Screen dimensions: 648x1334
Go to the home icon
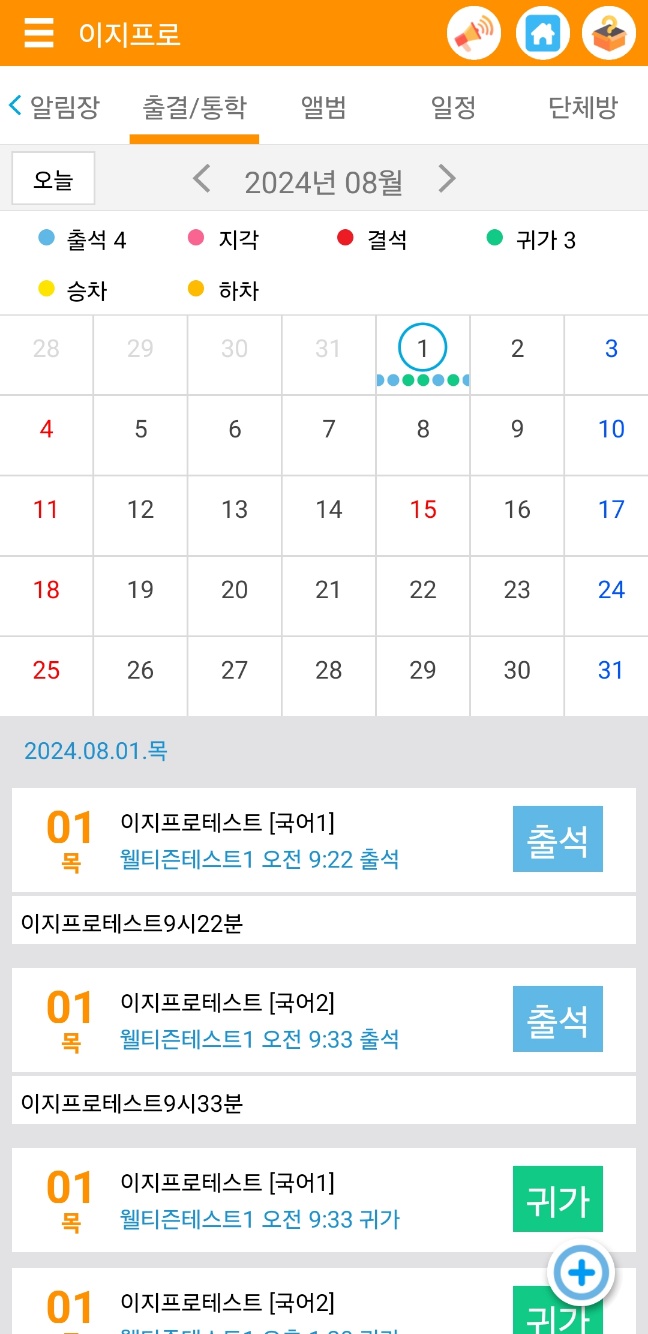click(x=542, y=33)
